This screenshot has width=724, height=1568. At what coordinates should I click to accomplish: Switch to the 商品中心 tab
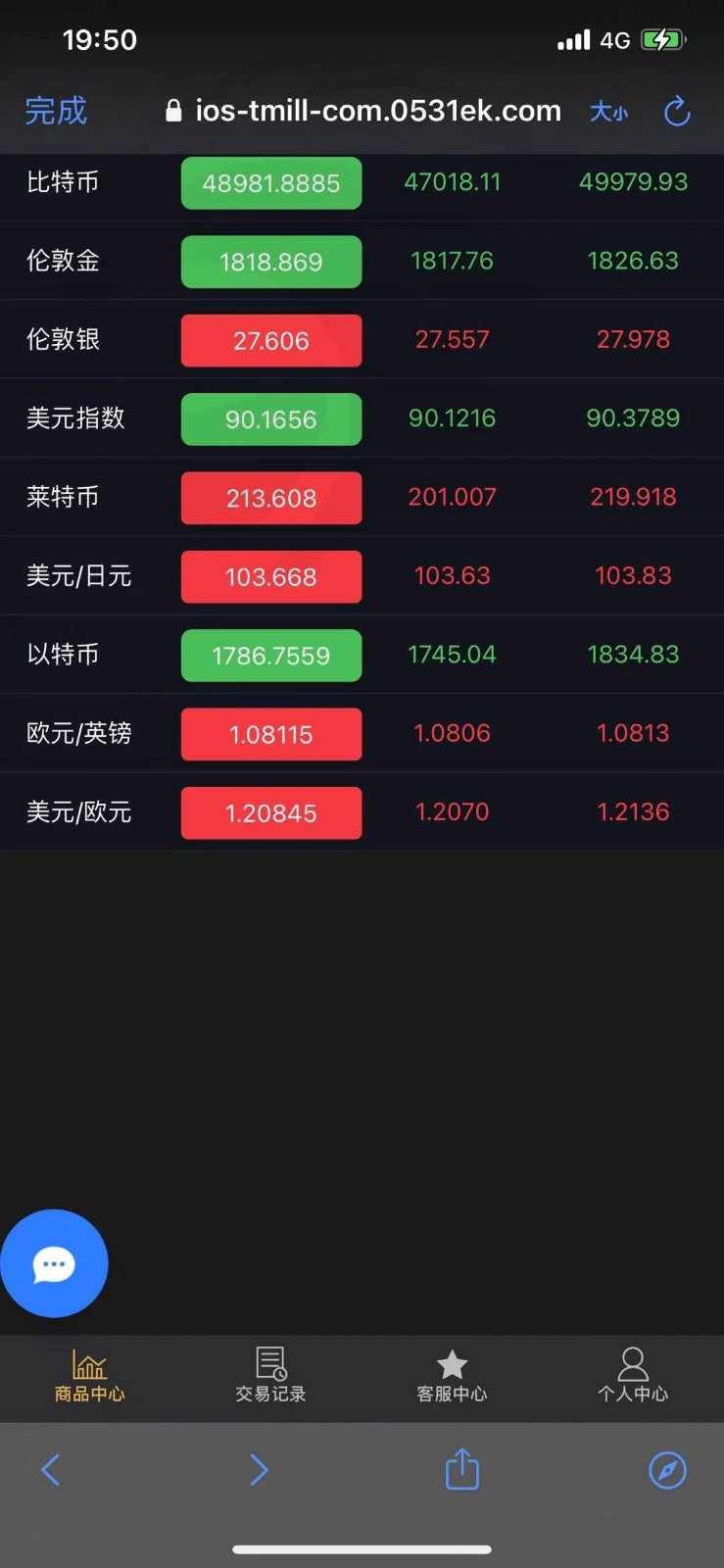coord(89,1376)
